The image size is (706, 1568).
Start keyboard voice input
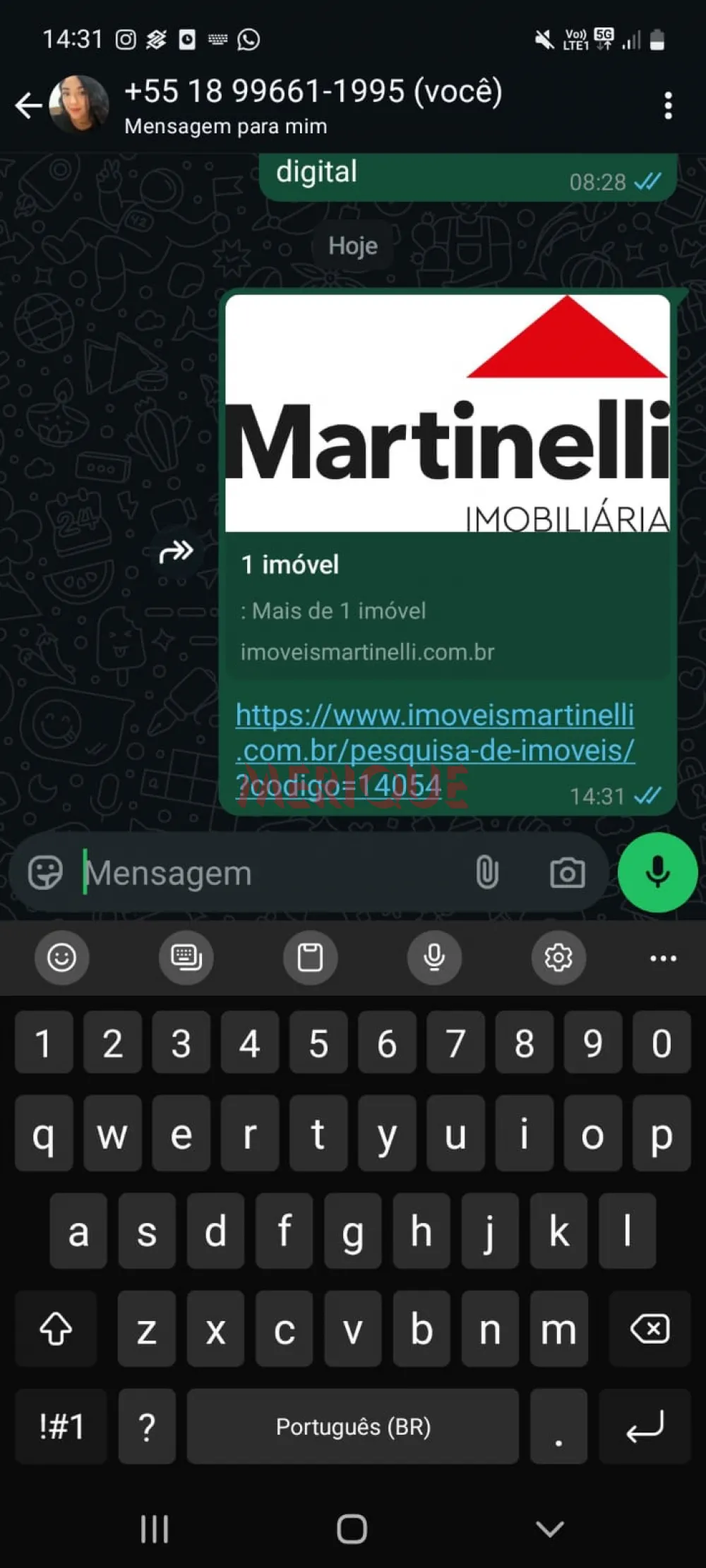coord(434,958)
